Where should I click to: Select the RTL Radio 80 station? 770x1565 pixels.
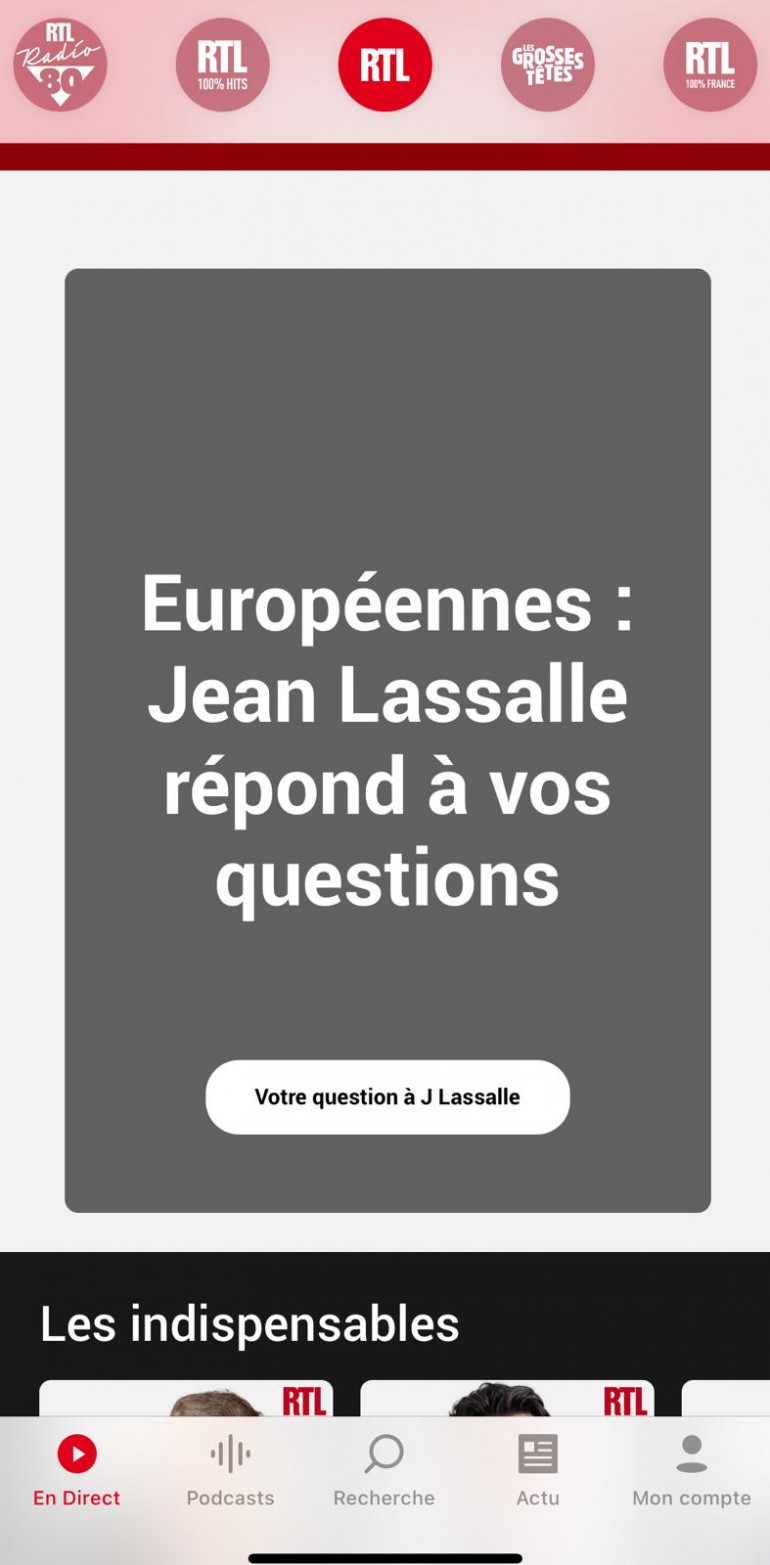[60, 65]
